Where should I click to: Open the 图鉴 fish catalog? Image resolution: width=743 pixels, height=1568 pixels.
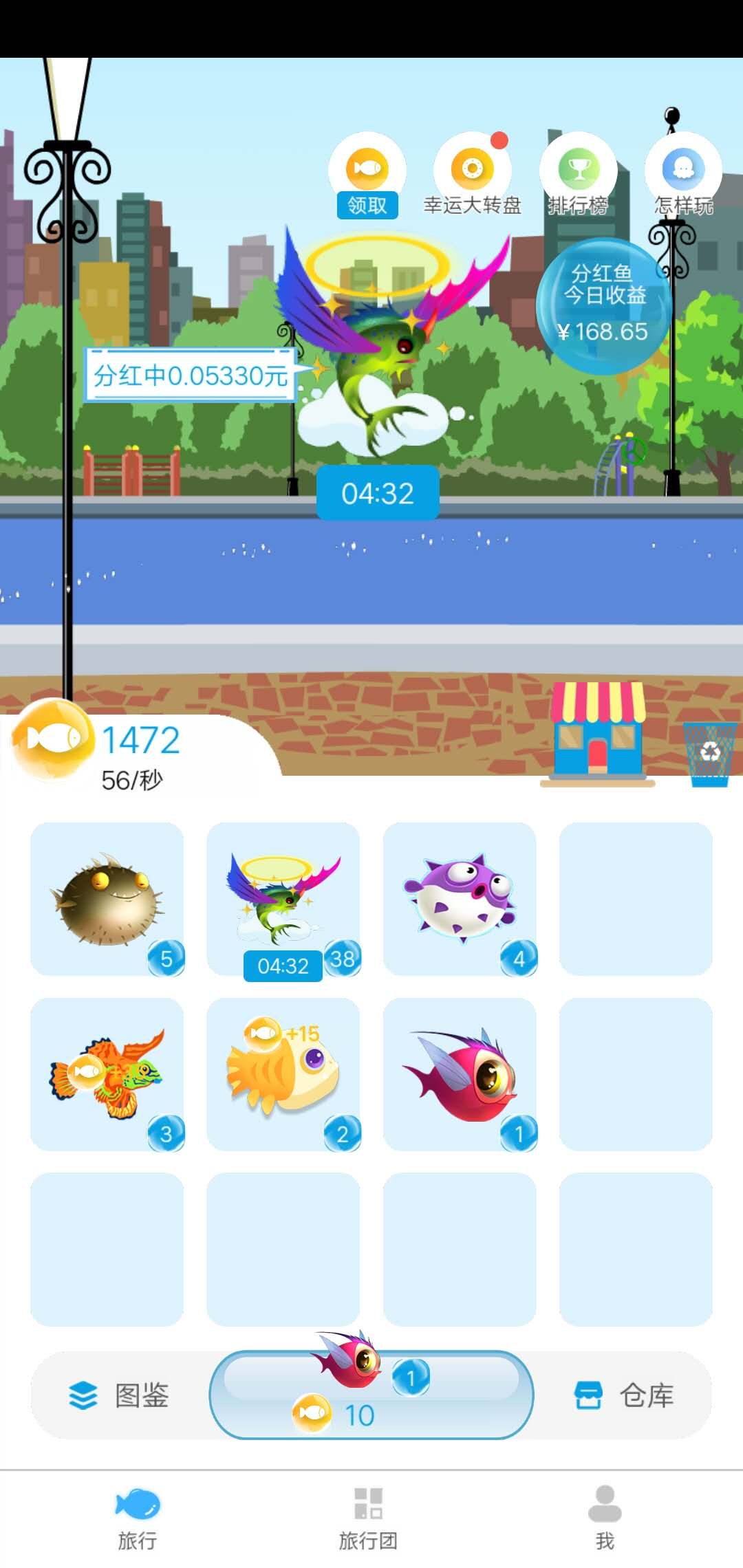click(x=120, y=1395)
